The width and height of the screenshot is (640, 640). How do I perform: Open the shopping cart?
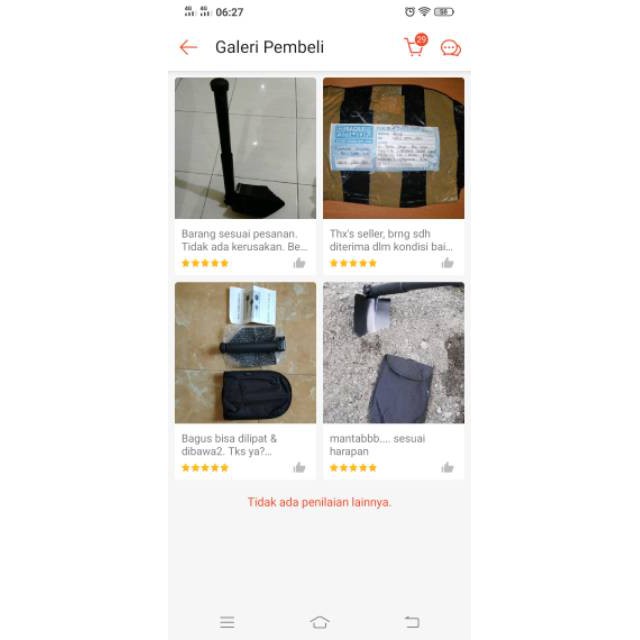coord(414,47)
